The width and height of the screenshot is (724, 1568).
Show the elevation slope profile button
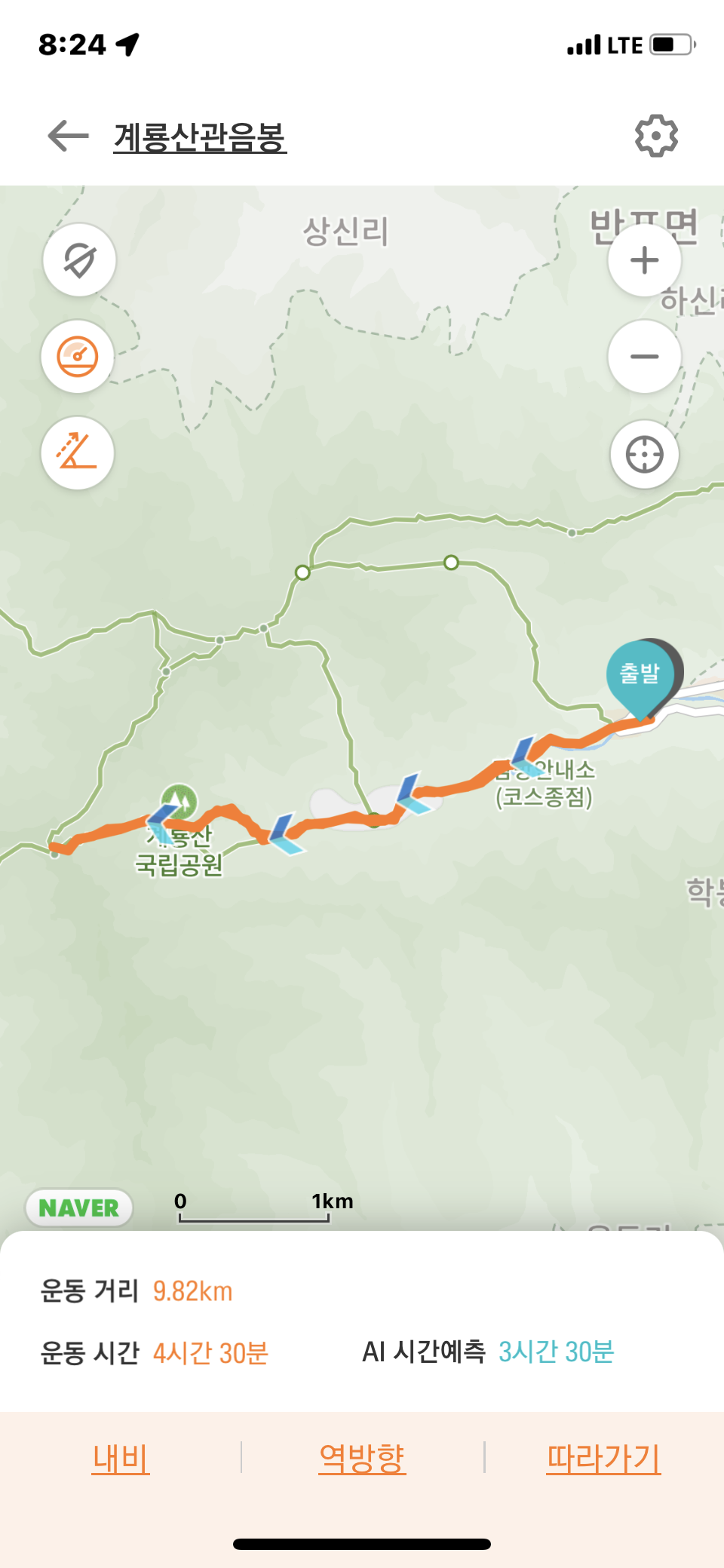[x=78, y=453]
